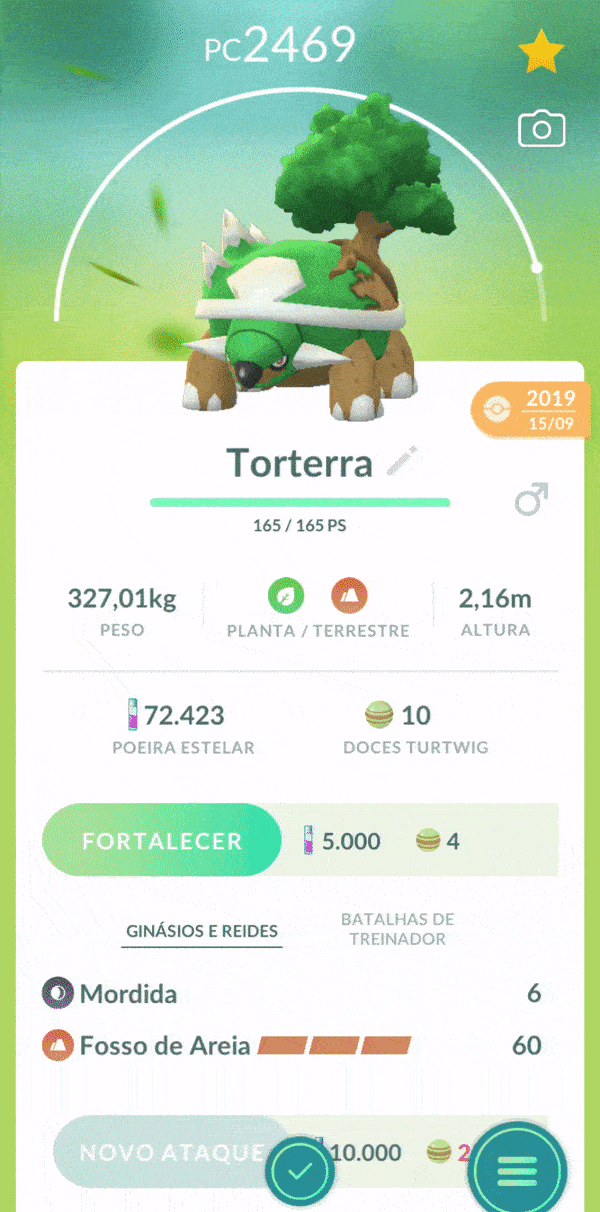Open the AR camera icon
Image resolution: width=600 pixels, height=1212 pixels.
point(541,128)
